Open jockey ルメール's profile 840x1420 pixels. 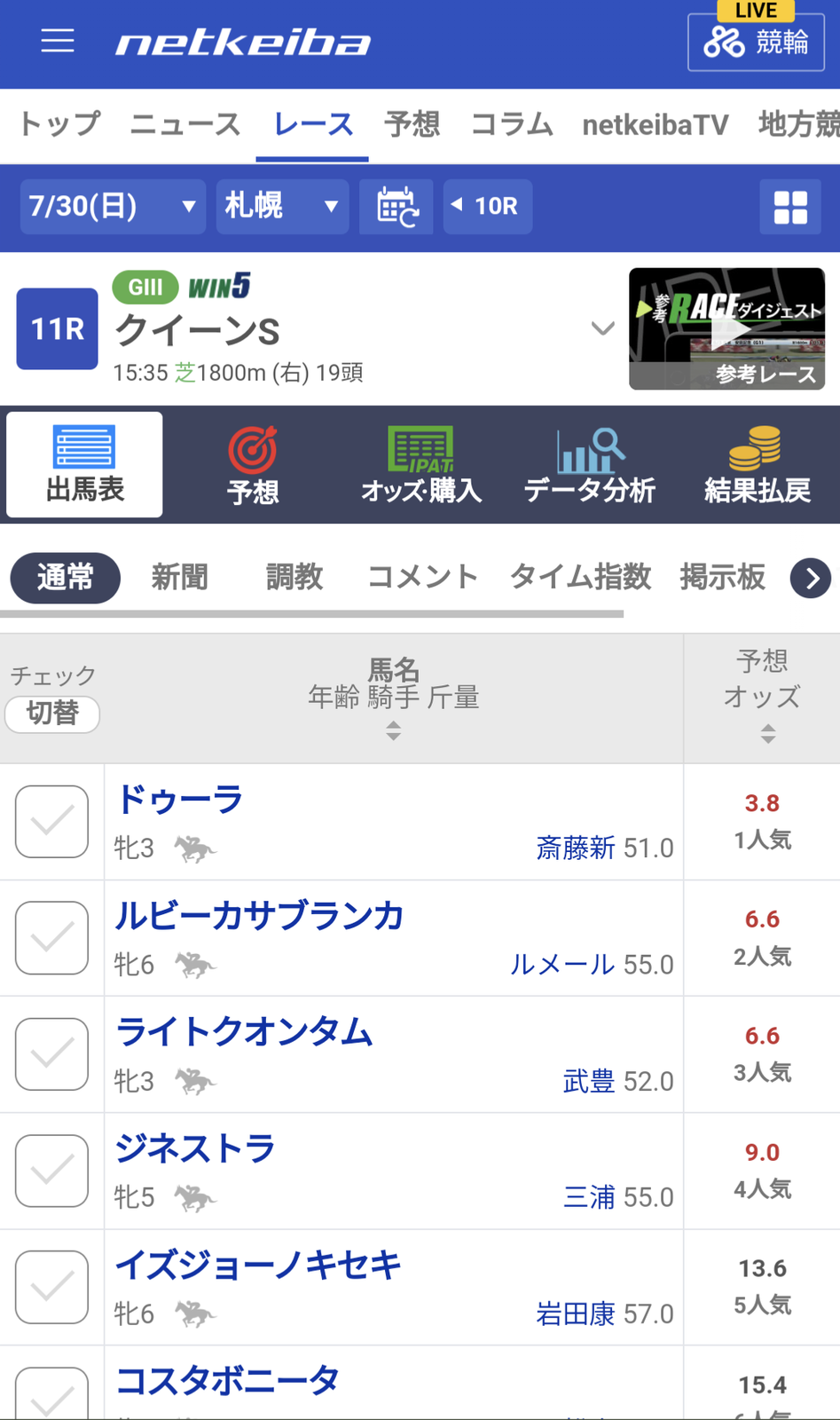click(562, 965)
